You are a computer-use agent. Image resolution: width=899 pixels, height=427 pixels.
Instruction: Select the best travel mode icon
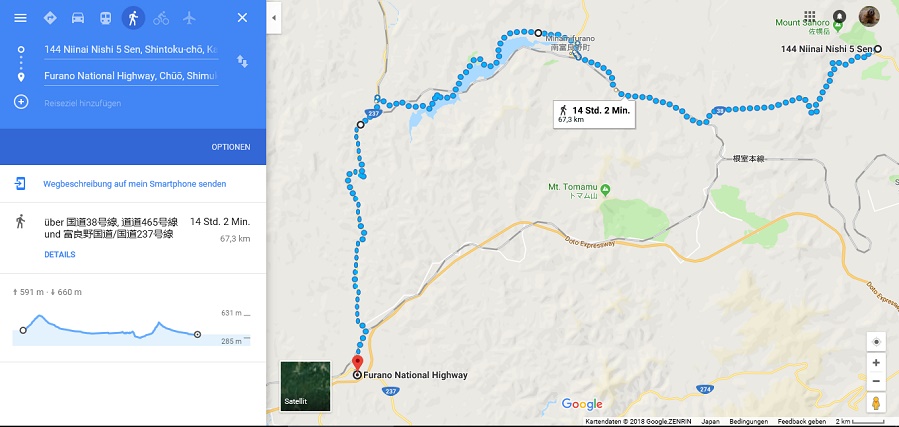50,18
